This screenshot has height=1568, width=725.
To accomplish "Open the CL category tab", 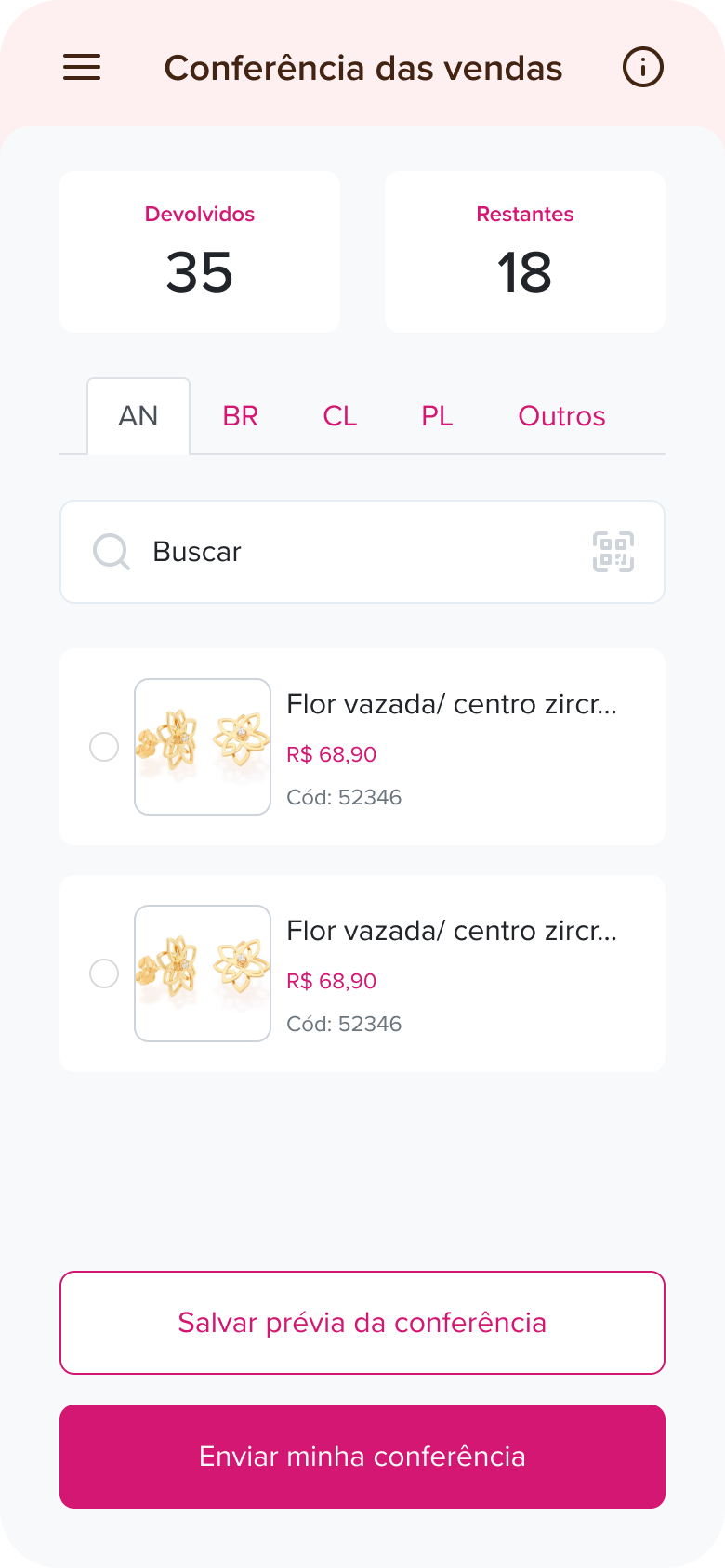I will tap(338, 415).
